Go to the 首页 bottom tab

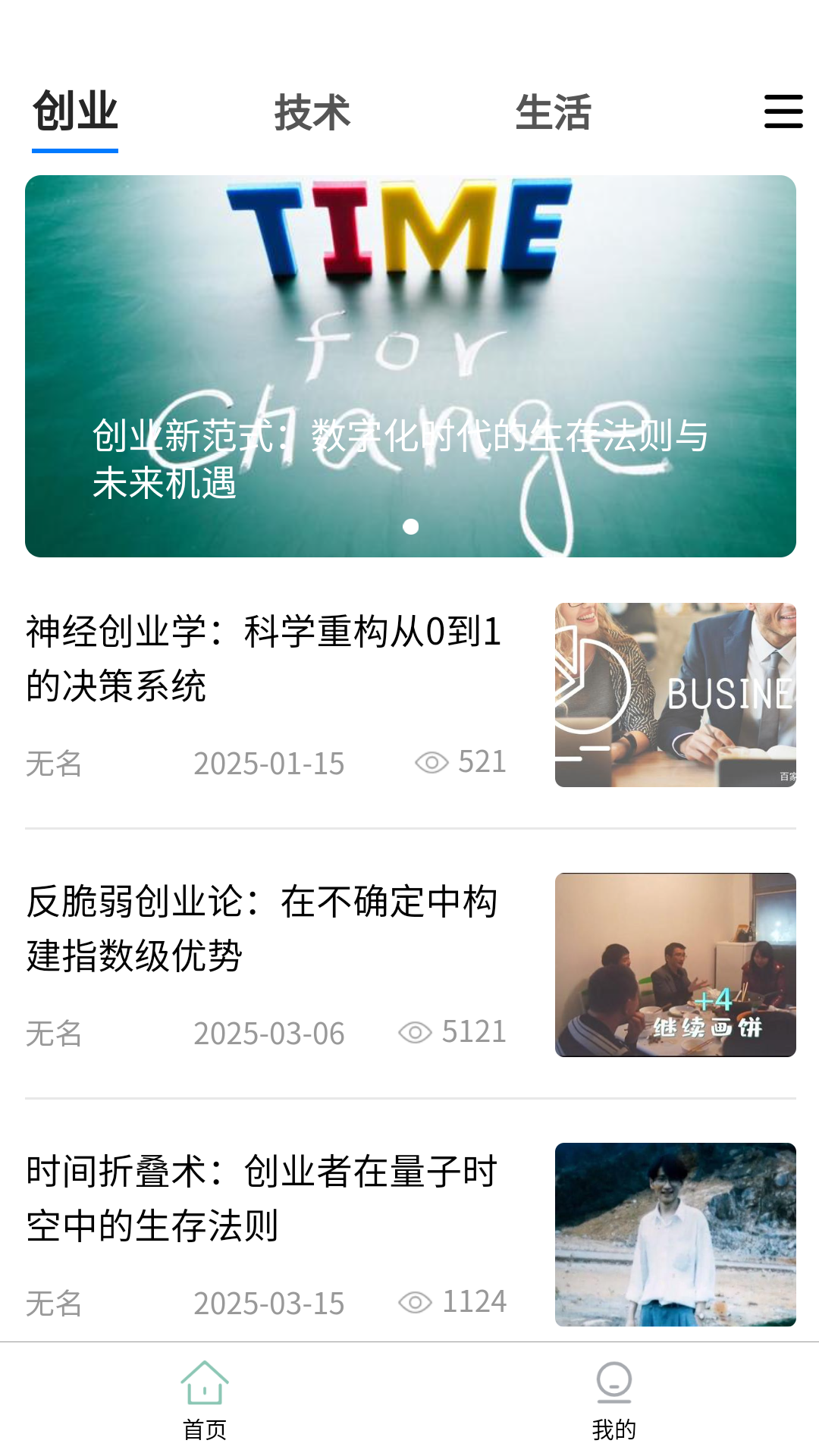point(205,1400)
